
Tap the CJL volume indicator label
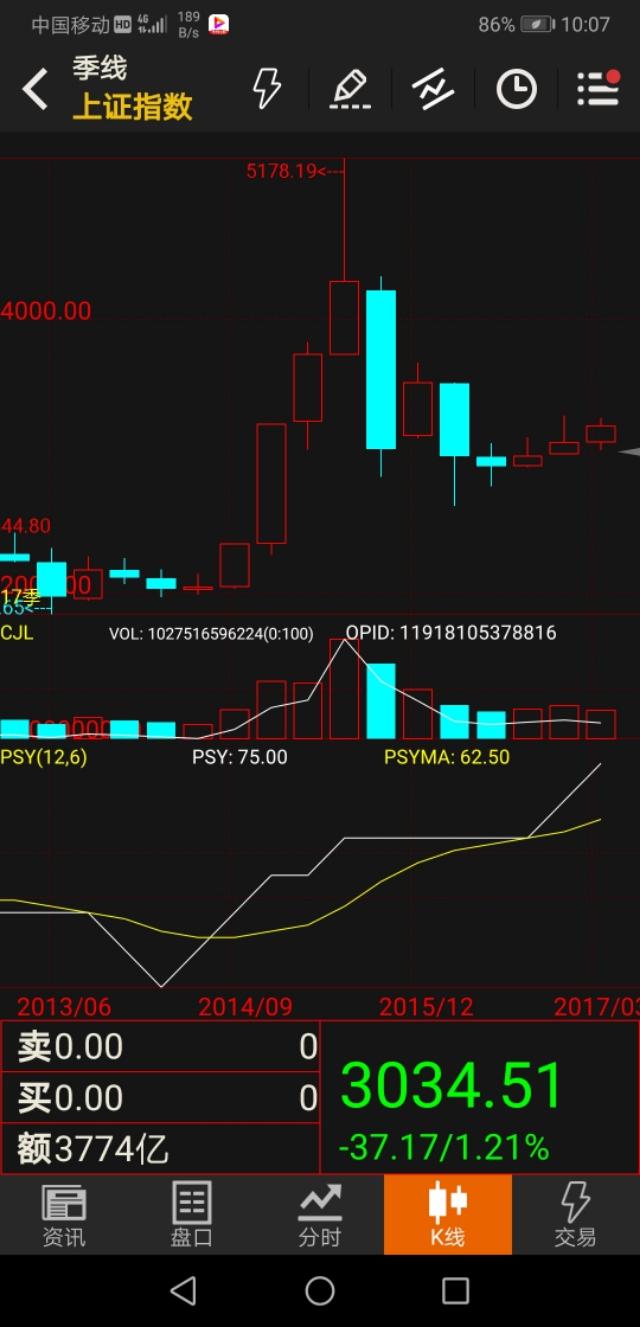pyautogui.click(x=17, y=632)
